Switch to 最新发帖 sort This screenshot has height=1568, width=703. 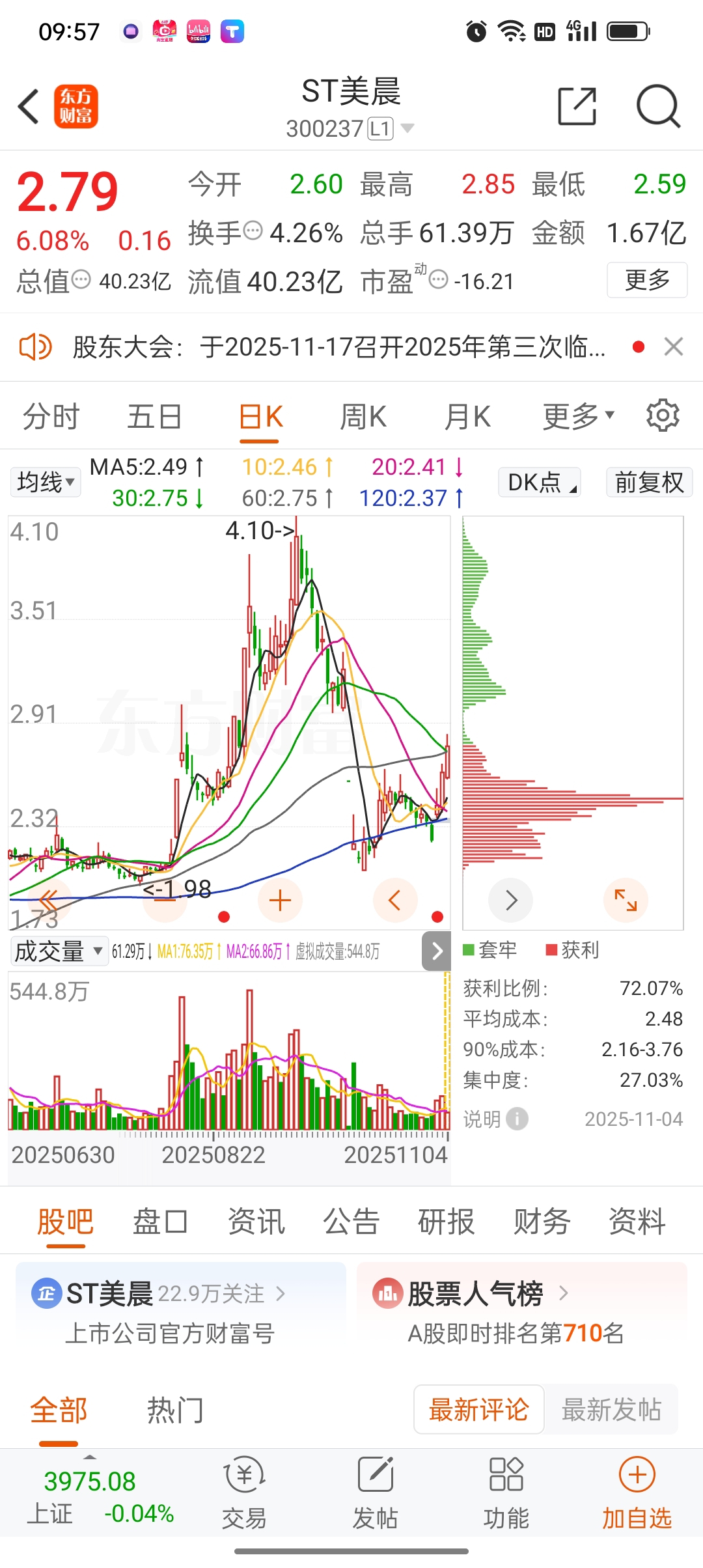[x=611, y=1410]
